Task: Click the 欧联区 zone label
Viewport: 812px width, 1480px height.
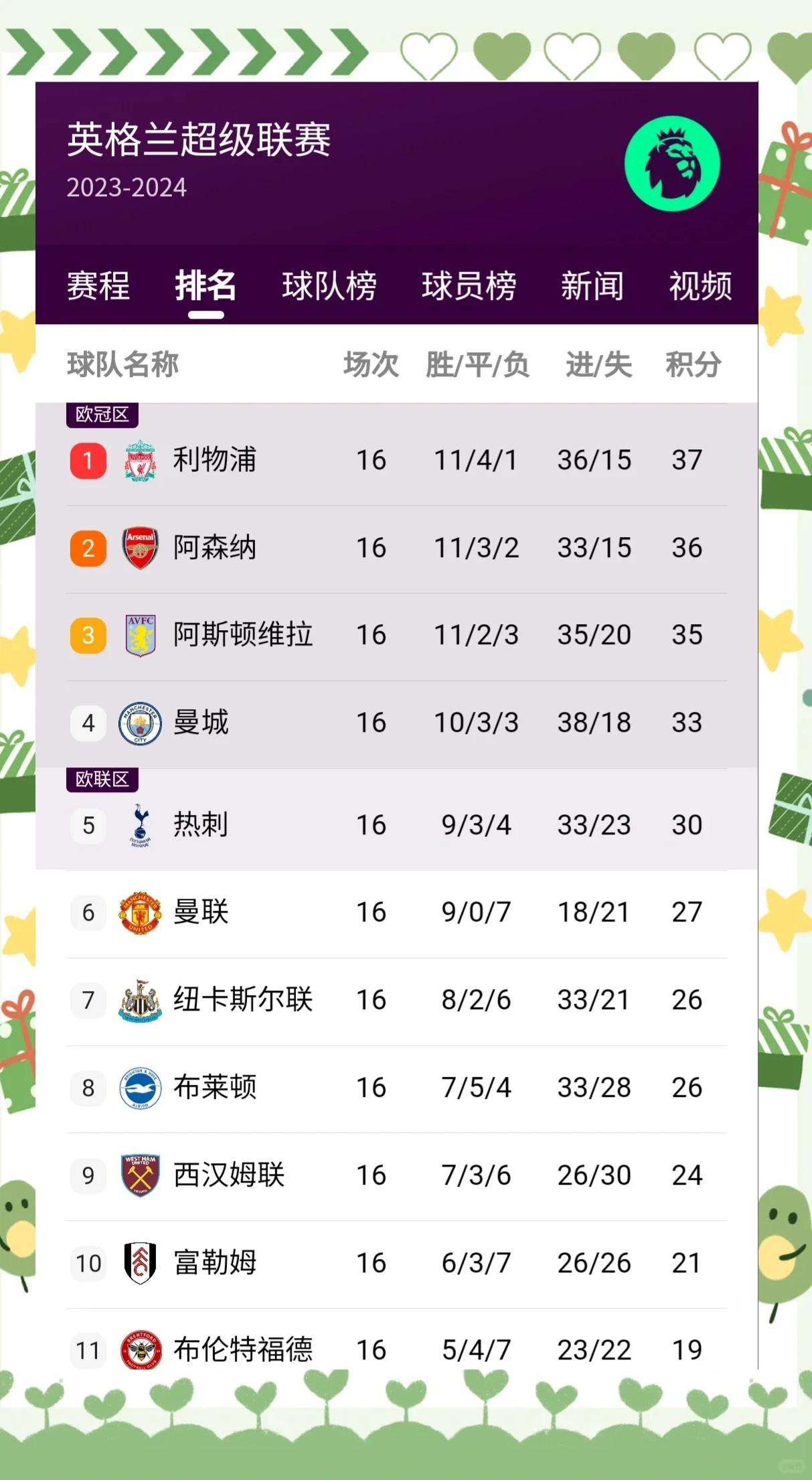Action: pyautogui.click(x=102, y=779)
